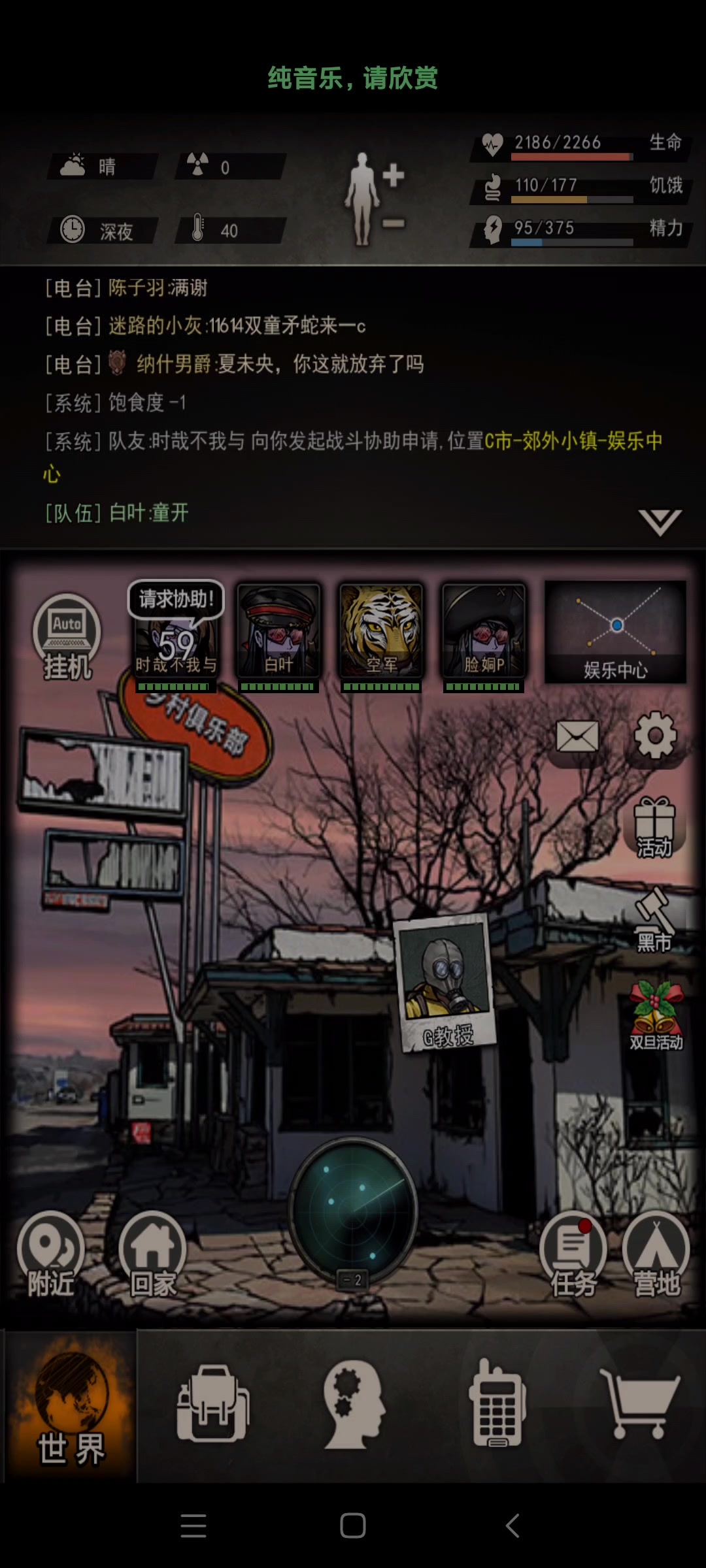
Task: Enter the 黑市 black market
Action: click(x=654, y=920)
